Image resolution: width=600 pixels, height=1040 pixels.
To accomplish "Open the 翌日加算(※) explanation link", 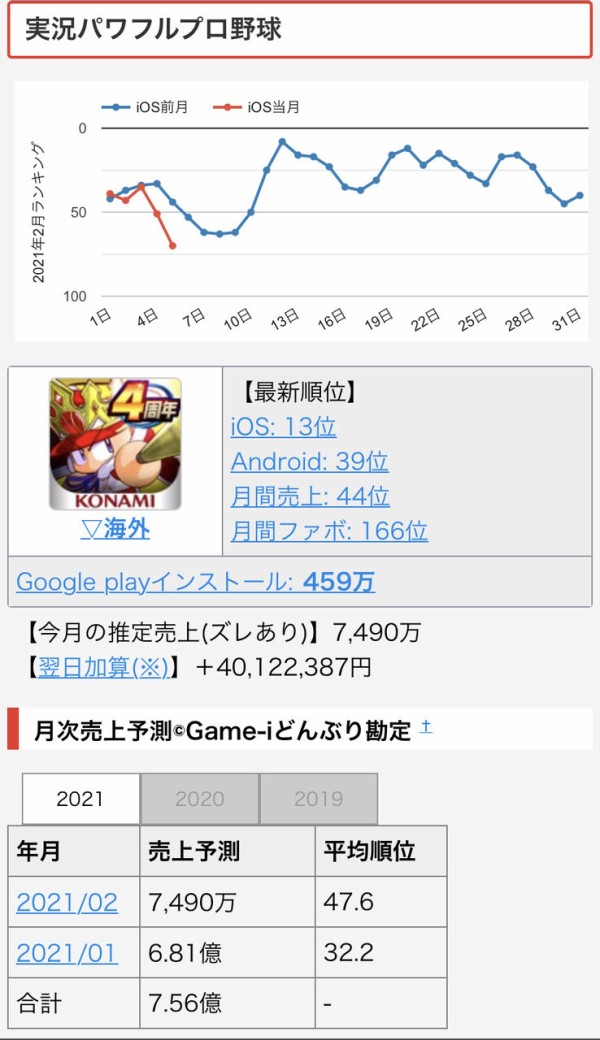I will [103, 667].
